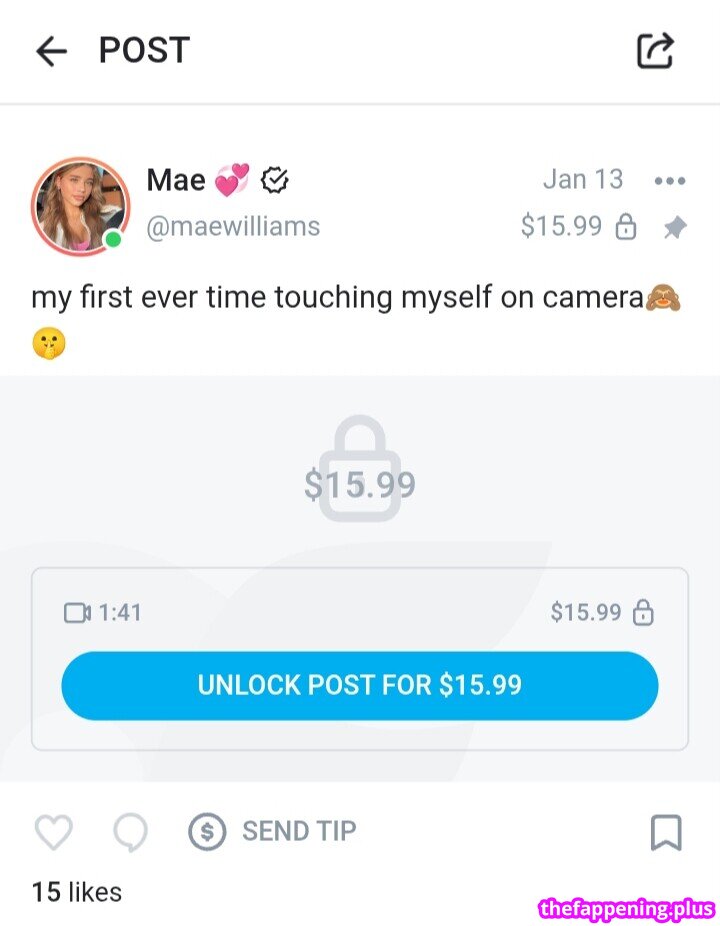720x926 pixels.
Task: Go back from the post screen
Action: pos(50,51)
